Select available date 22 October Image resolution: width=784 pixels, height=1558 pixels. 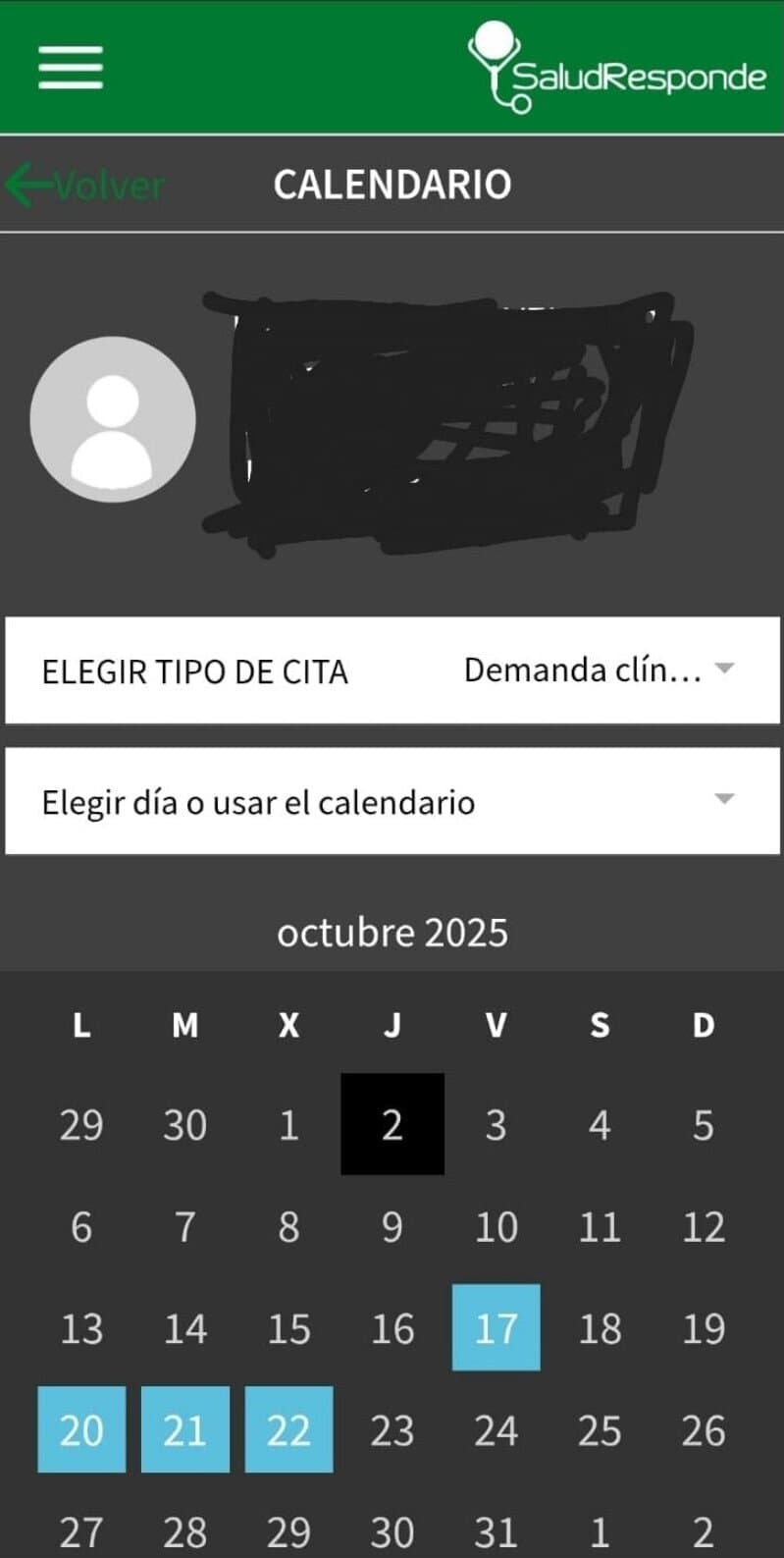click(288, 1430)
